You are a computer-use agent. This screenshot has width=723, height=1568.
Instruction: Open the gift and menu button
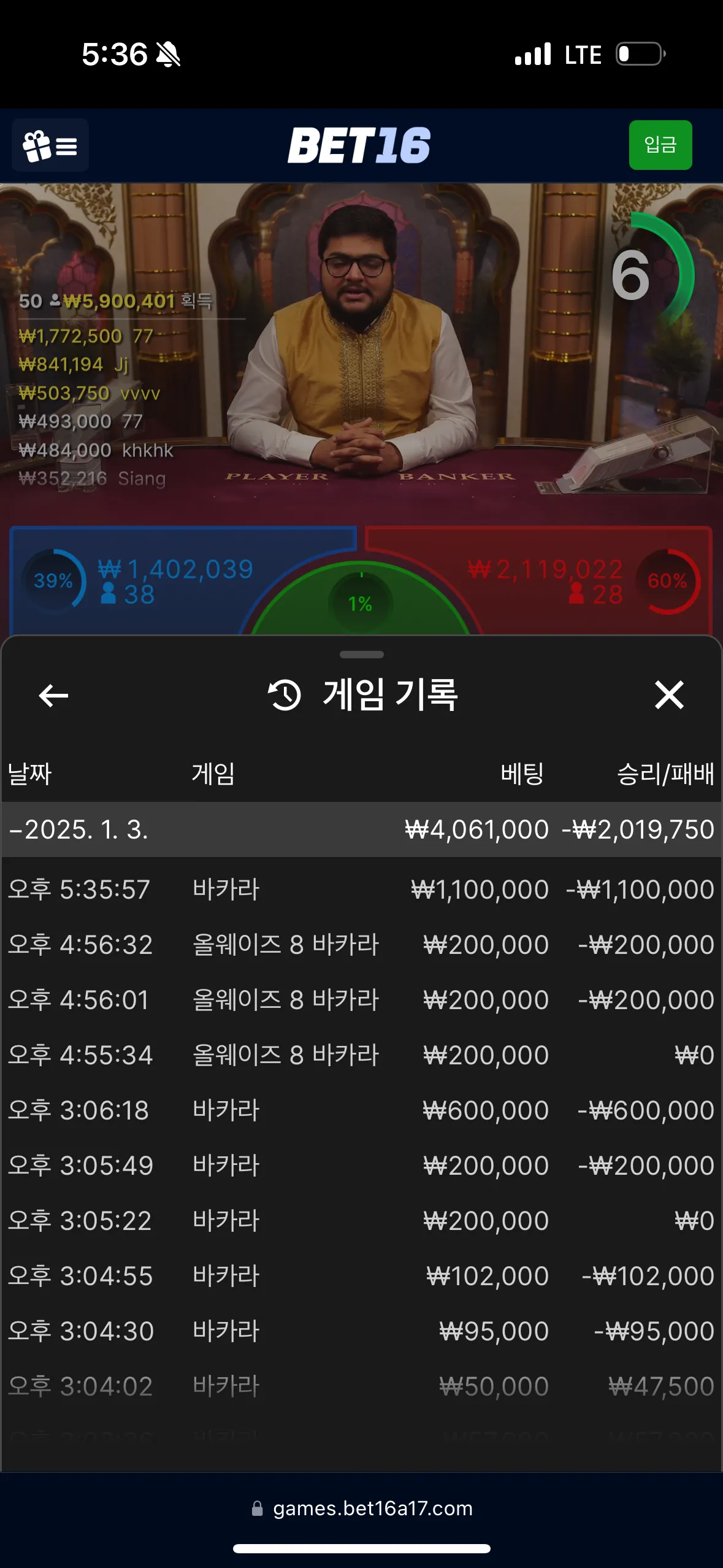(50, 145)
